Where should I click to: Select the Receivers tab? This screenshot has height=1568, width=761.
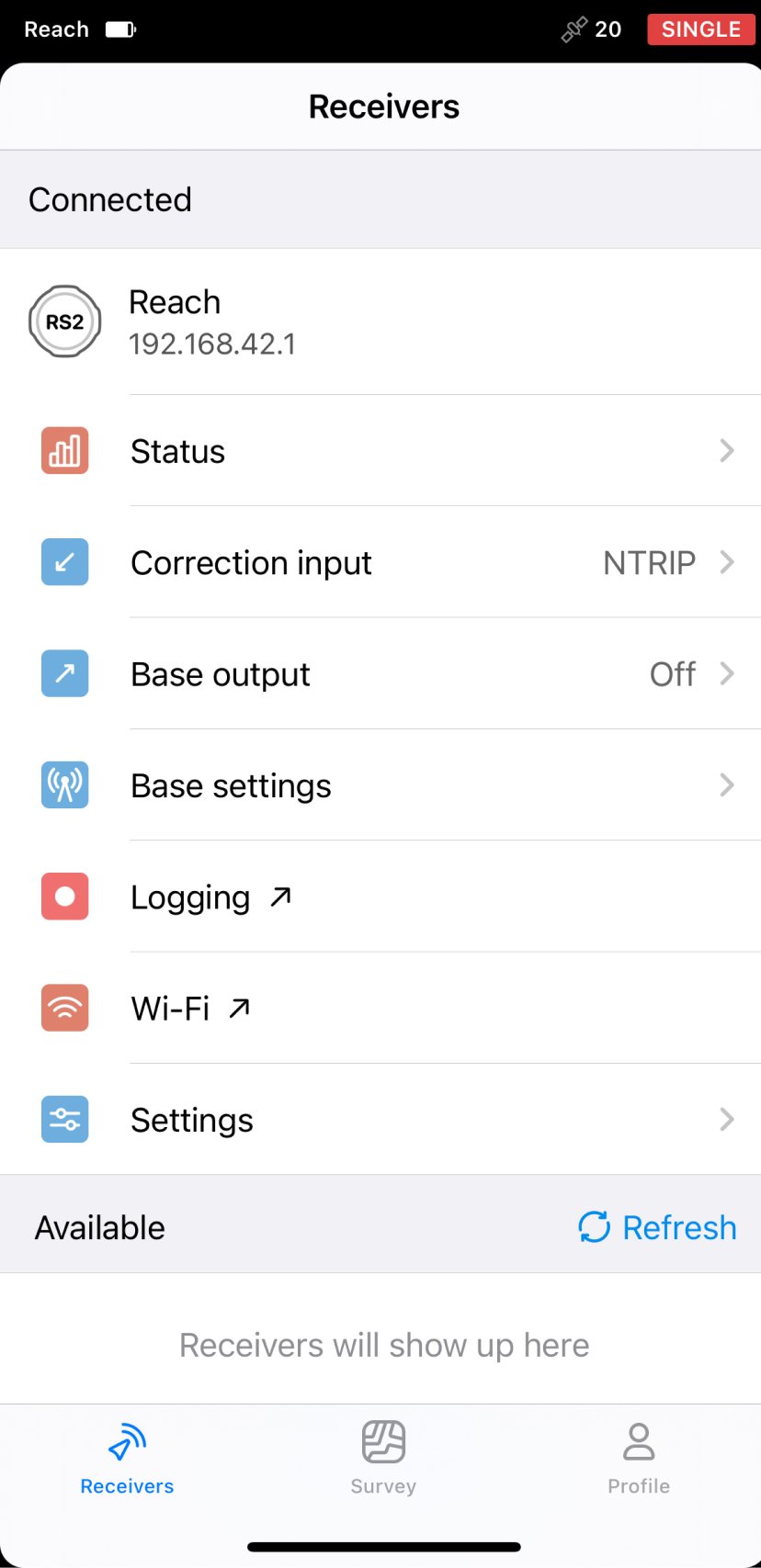[x=126, y=1461]
